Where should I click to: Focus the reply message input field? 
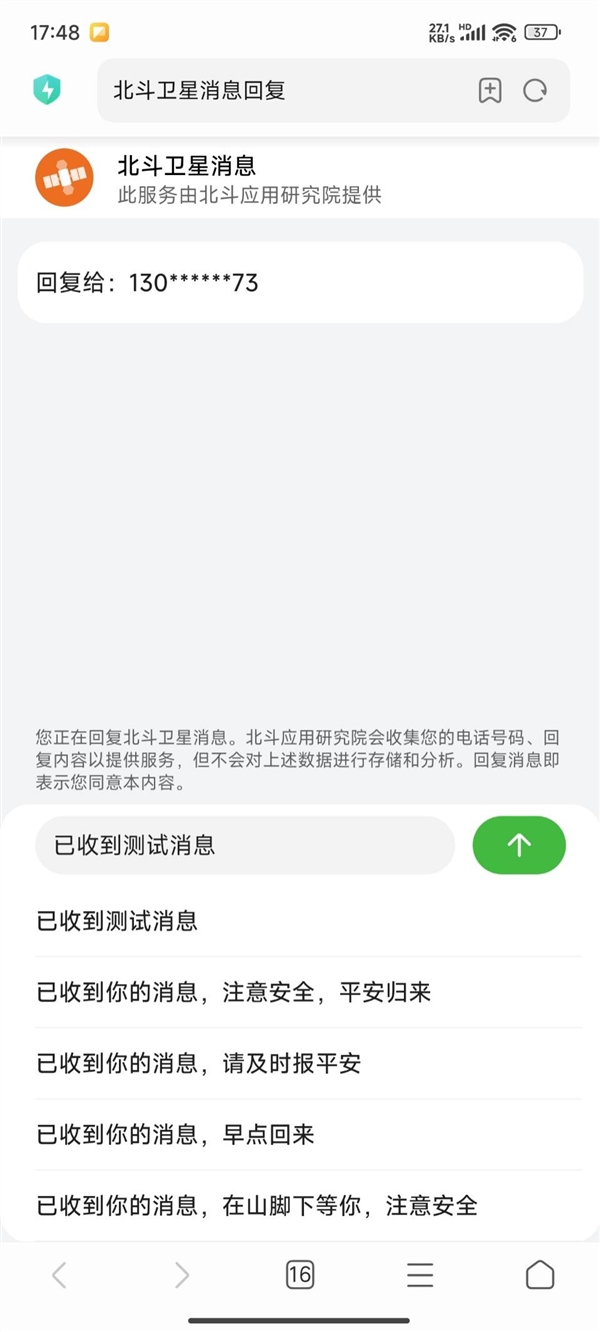coord(245,845)
